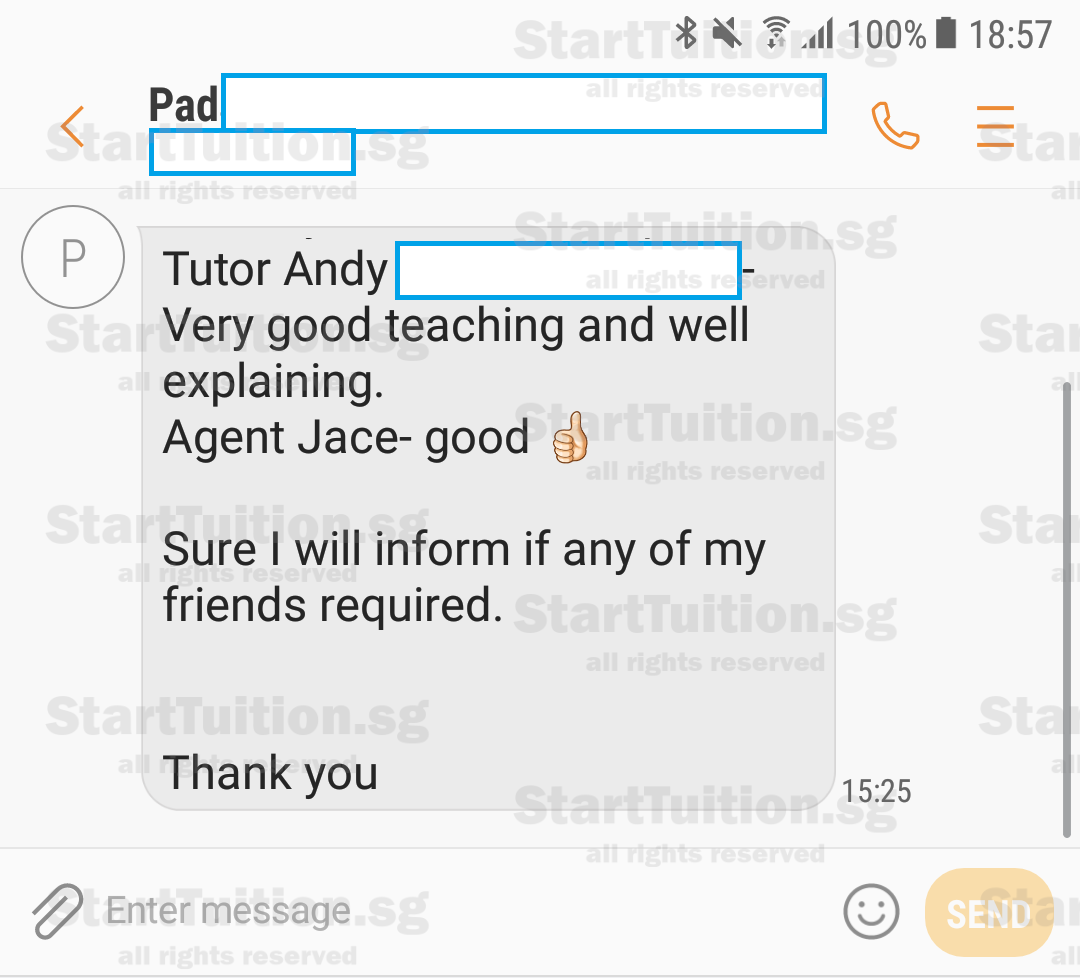
Task: Attach a file with the paperclip
Action: (57, 910)
